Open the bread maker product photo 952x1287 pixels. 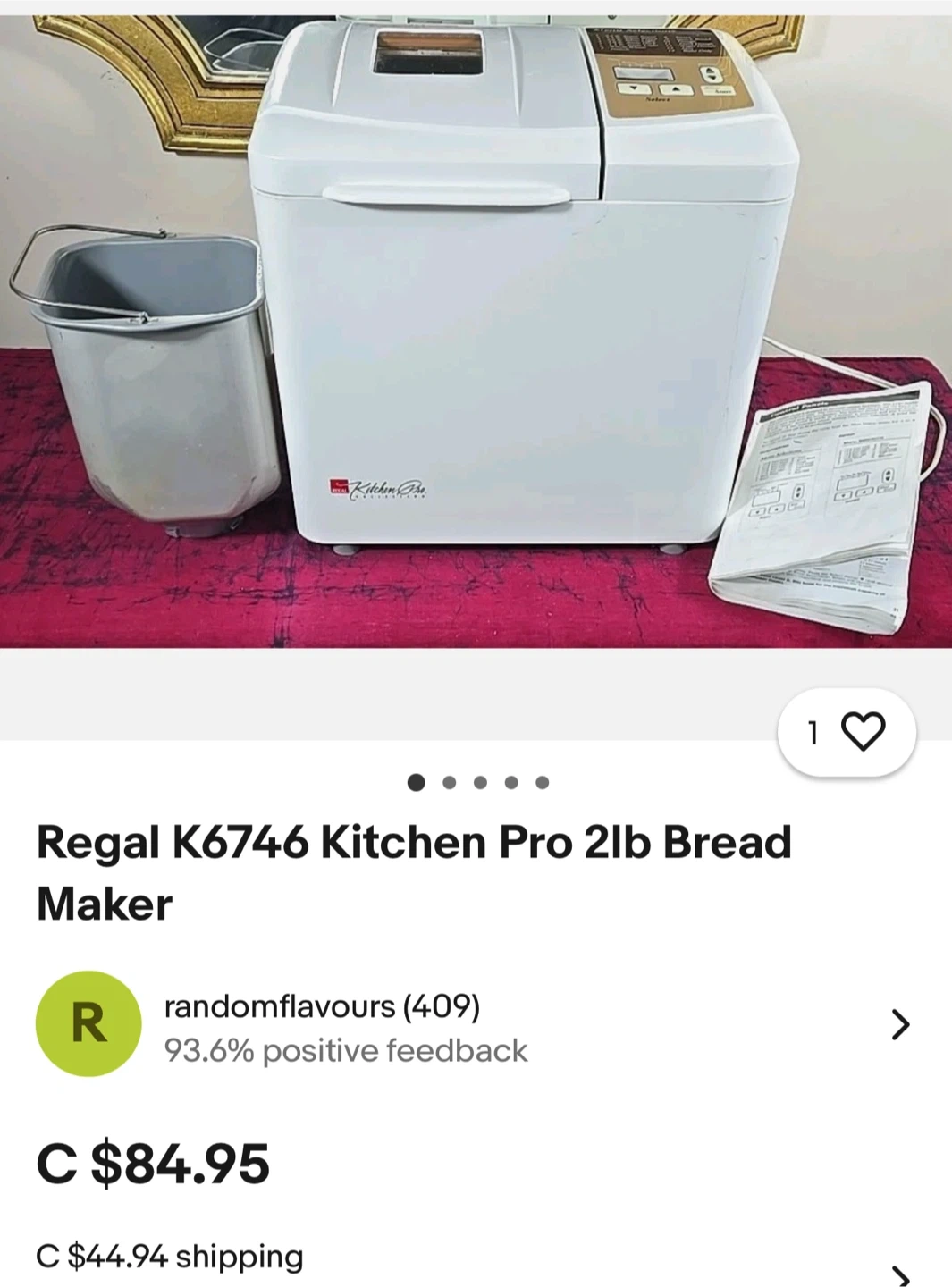[x=476, y=331]
